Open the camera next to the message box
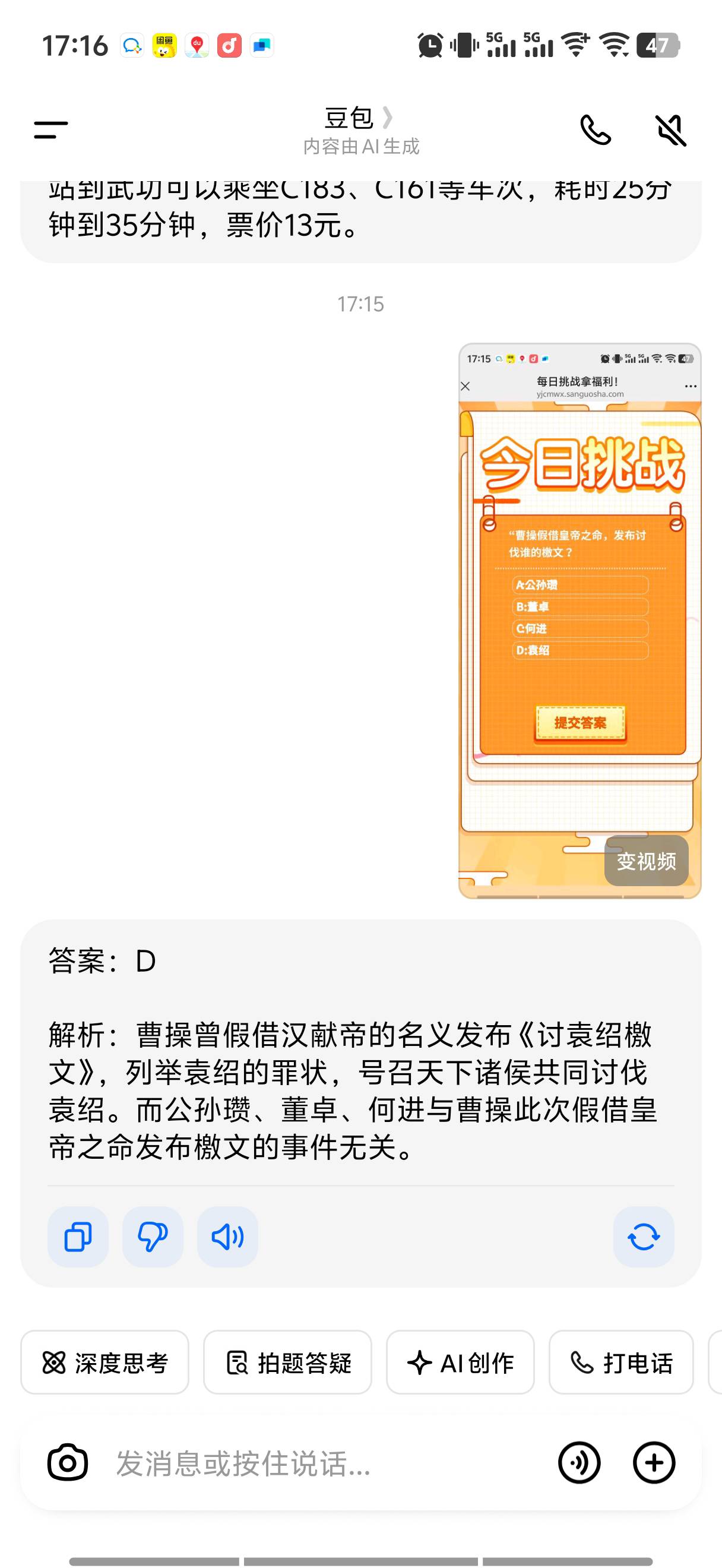Image resolution: width=722 pixels, height=1568 pixels. 68,1463
